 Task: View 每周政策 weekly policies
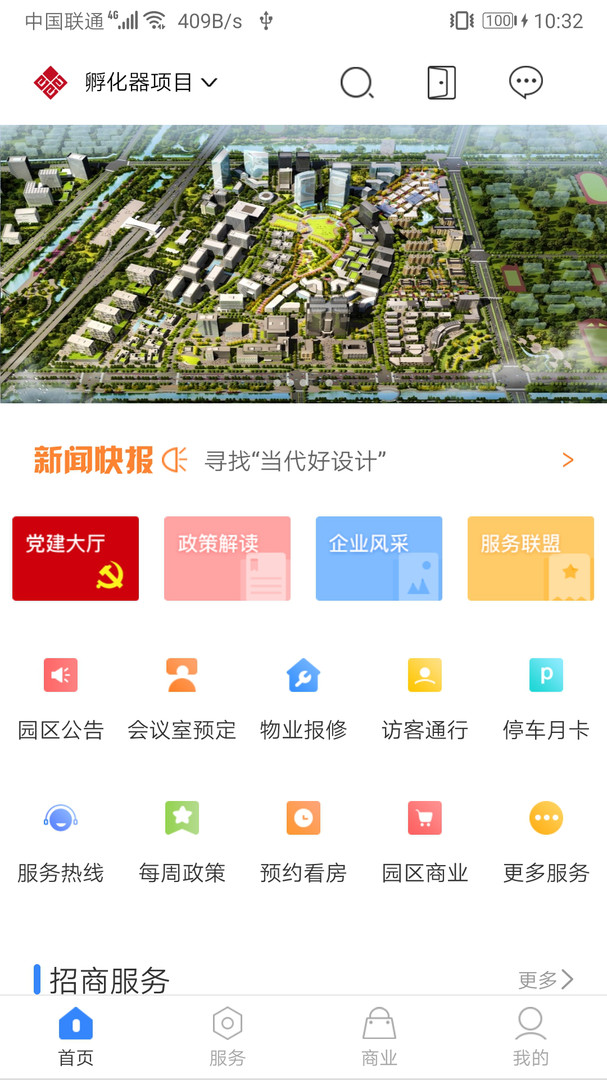182,841
